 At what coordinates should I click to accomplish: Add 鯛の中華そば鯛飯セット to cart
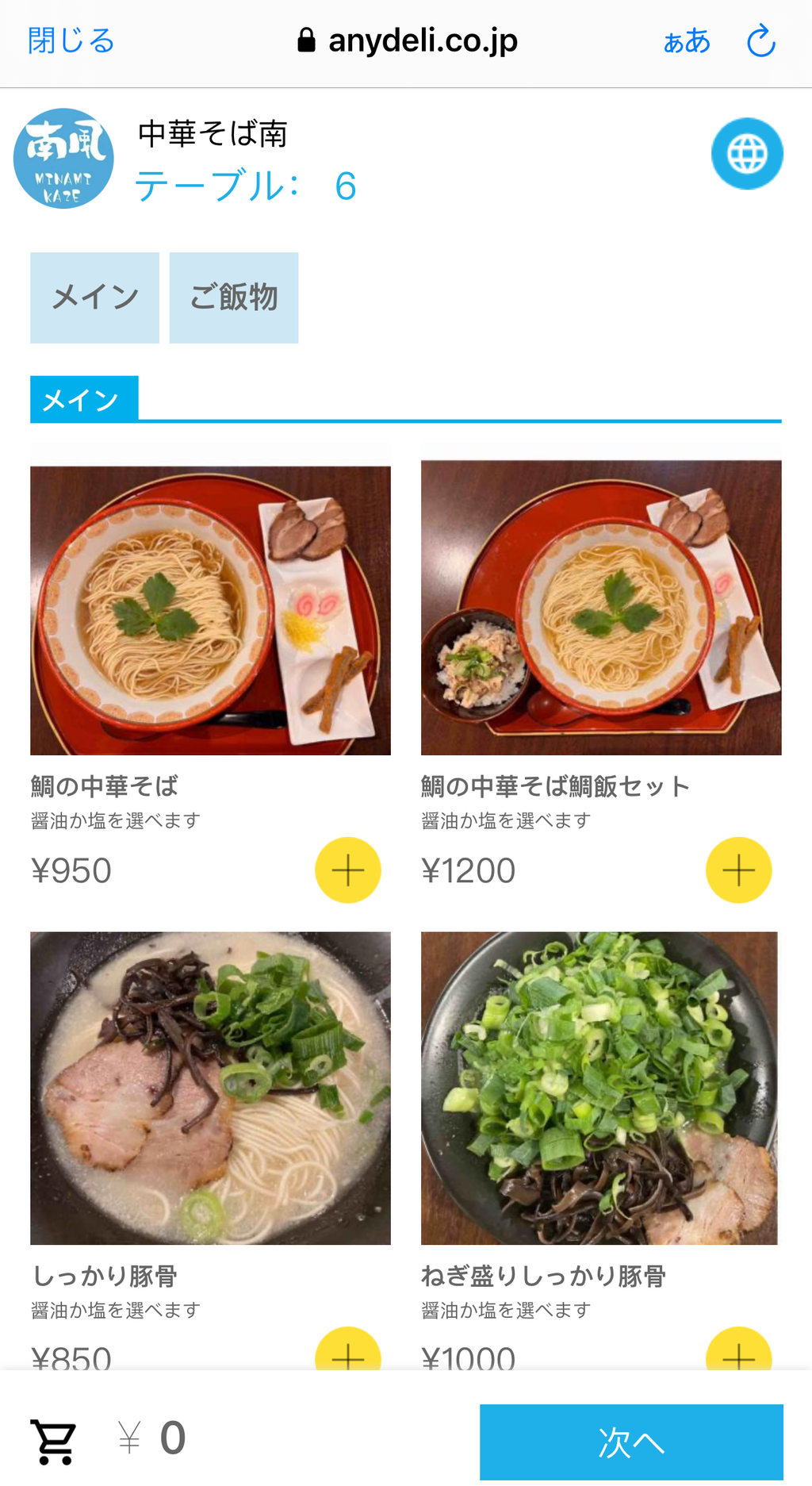(x=738, y=870)
